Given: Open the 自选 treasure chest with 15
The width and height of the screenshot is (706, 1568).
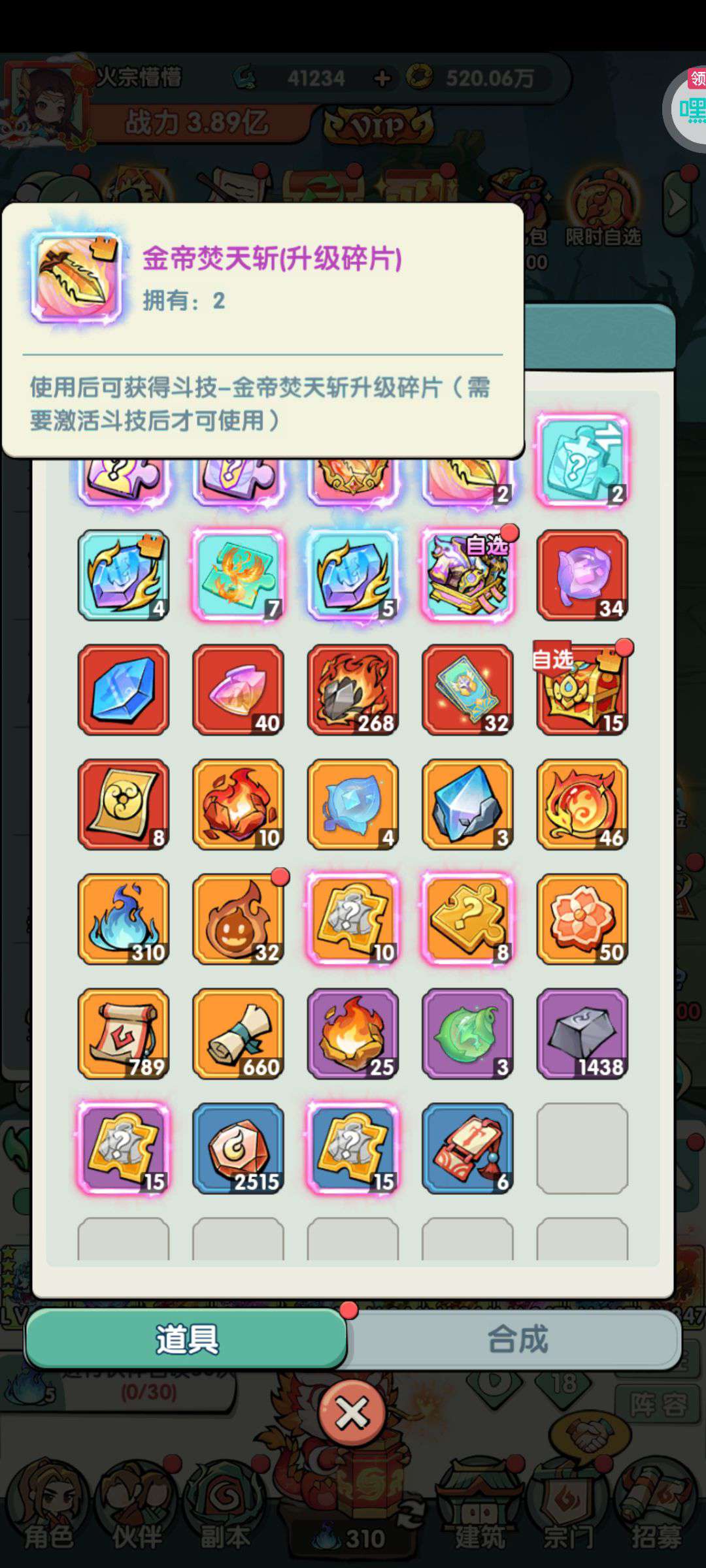Looking at the screenshot, I should pos(582,690).
